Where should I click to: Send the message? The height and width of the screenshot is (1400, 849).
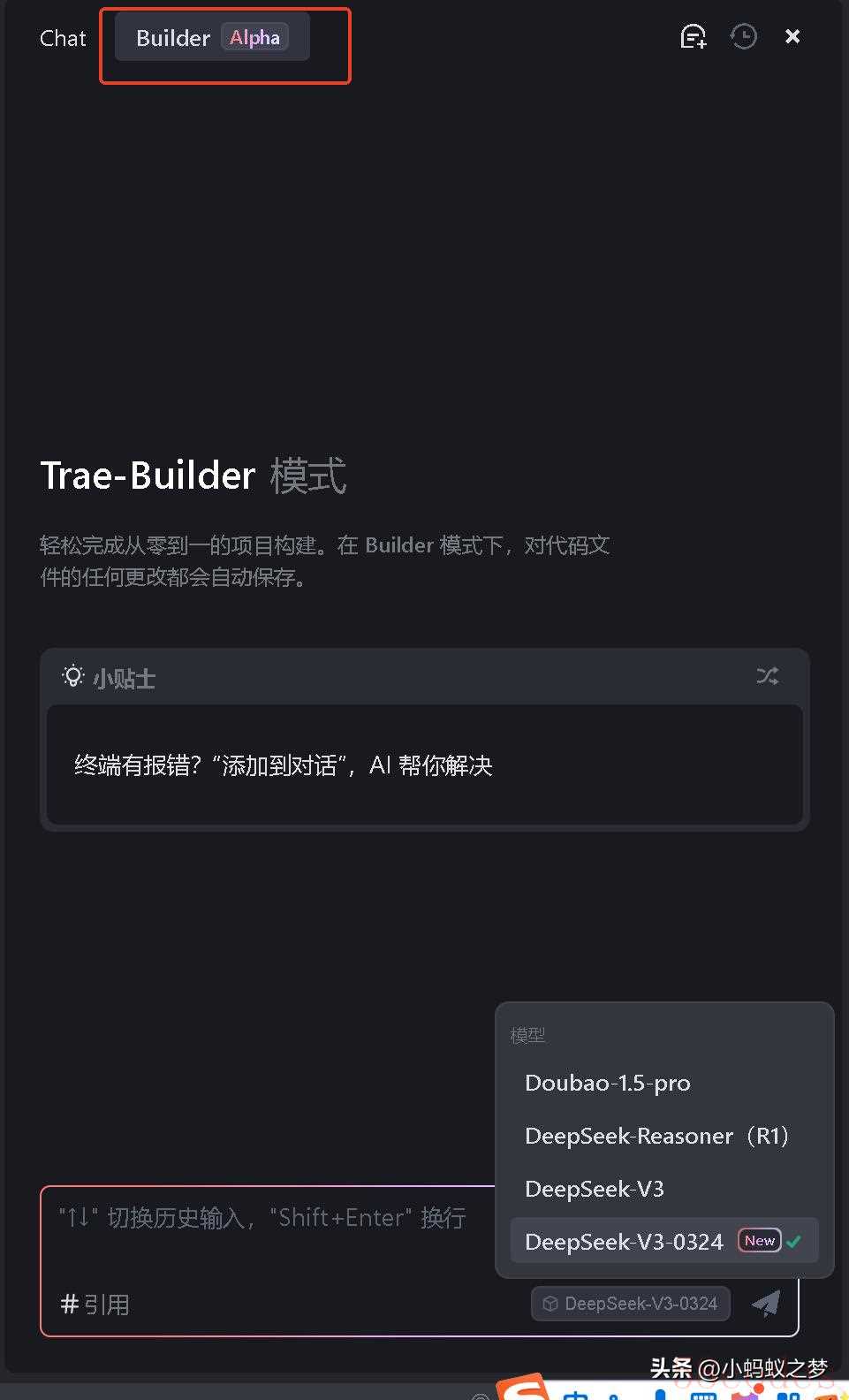click(x=765, y=1303)
